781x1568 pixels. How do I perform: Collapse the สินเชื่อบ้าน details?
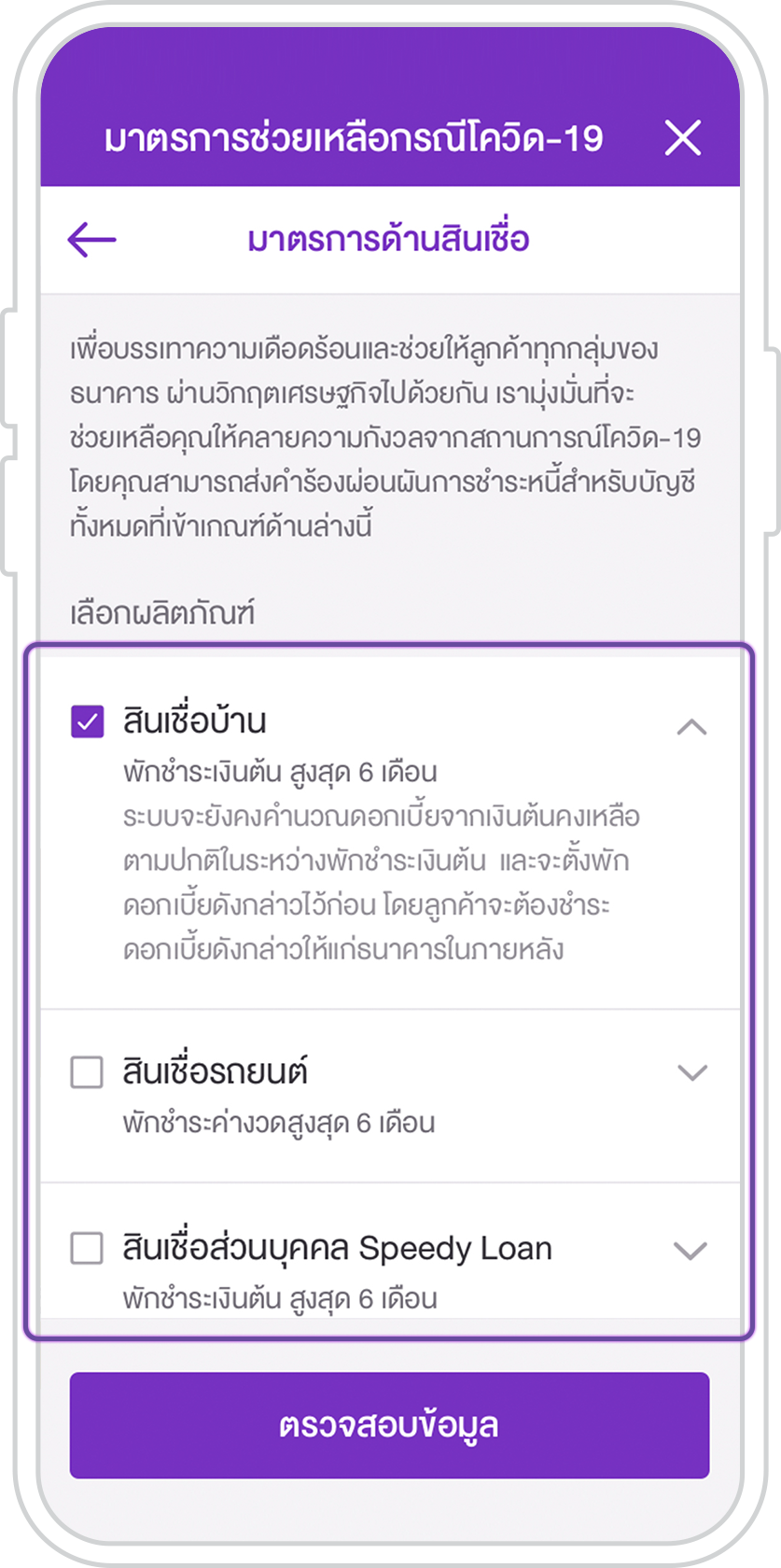tap(690, 726)
